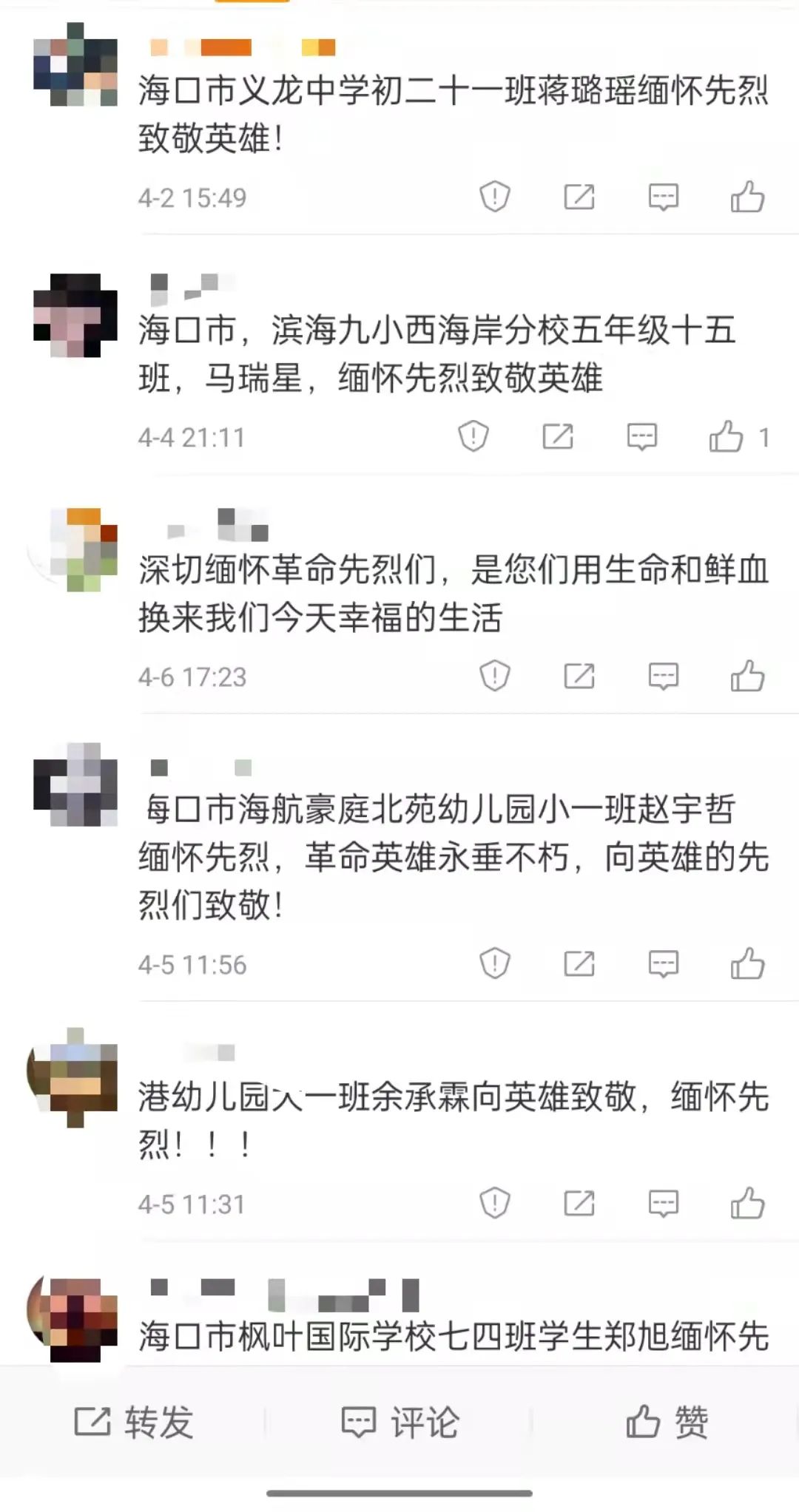Repost the comment about 蒋璐瑶
This screenshot has width=799, height=1512.
(579, 197)
